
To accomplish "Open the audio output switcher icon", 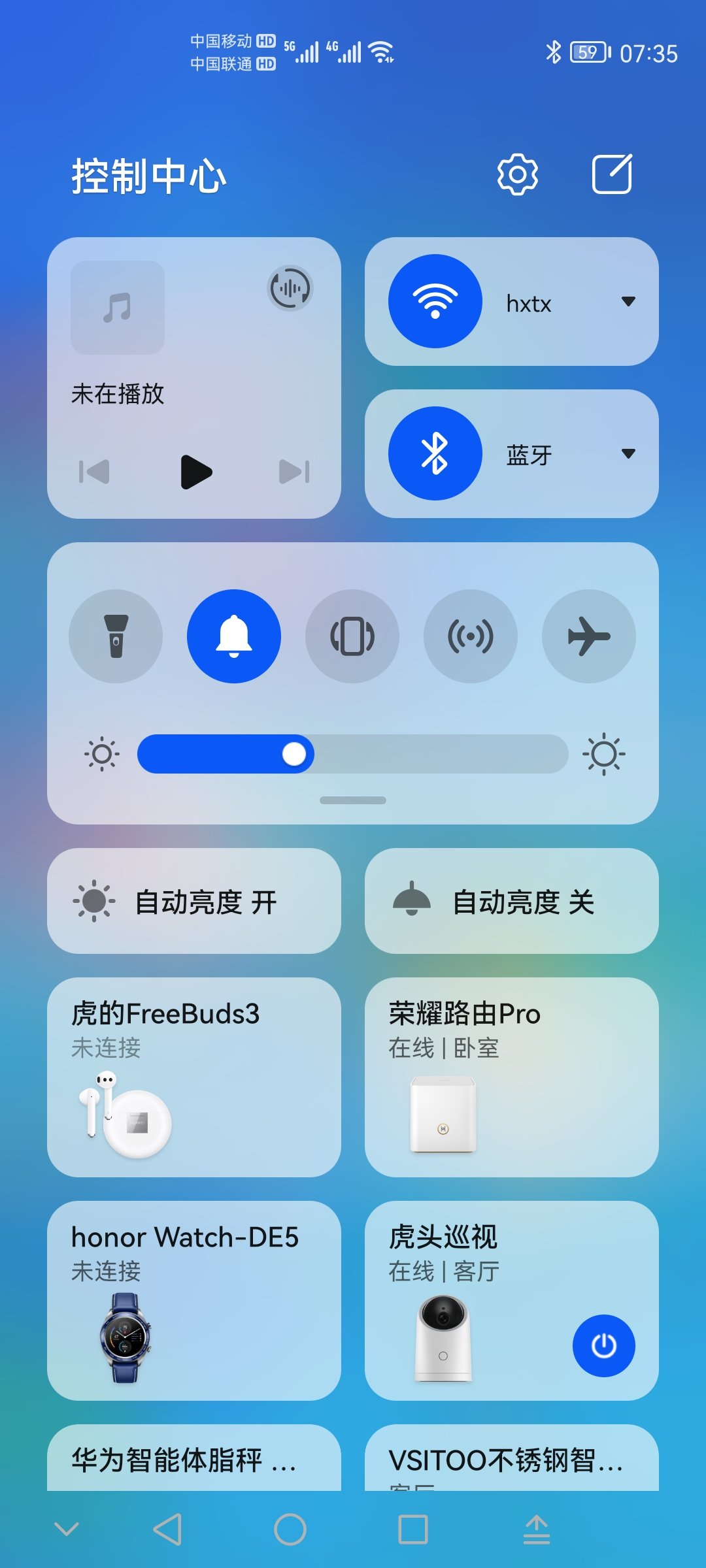I will pos(290,288).
